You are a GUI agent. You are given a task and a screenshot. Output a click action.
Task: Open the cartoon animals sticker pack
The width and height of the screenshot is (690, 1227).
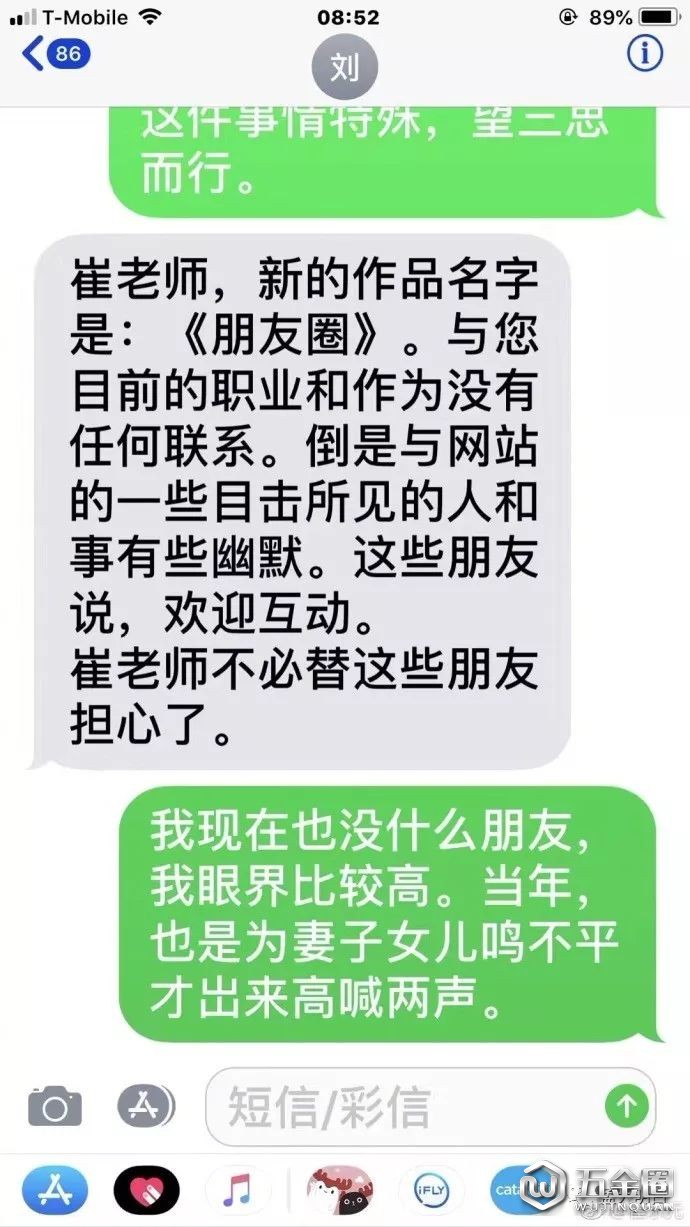tap(338, 1190)
